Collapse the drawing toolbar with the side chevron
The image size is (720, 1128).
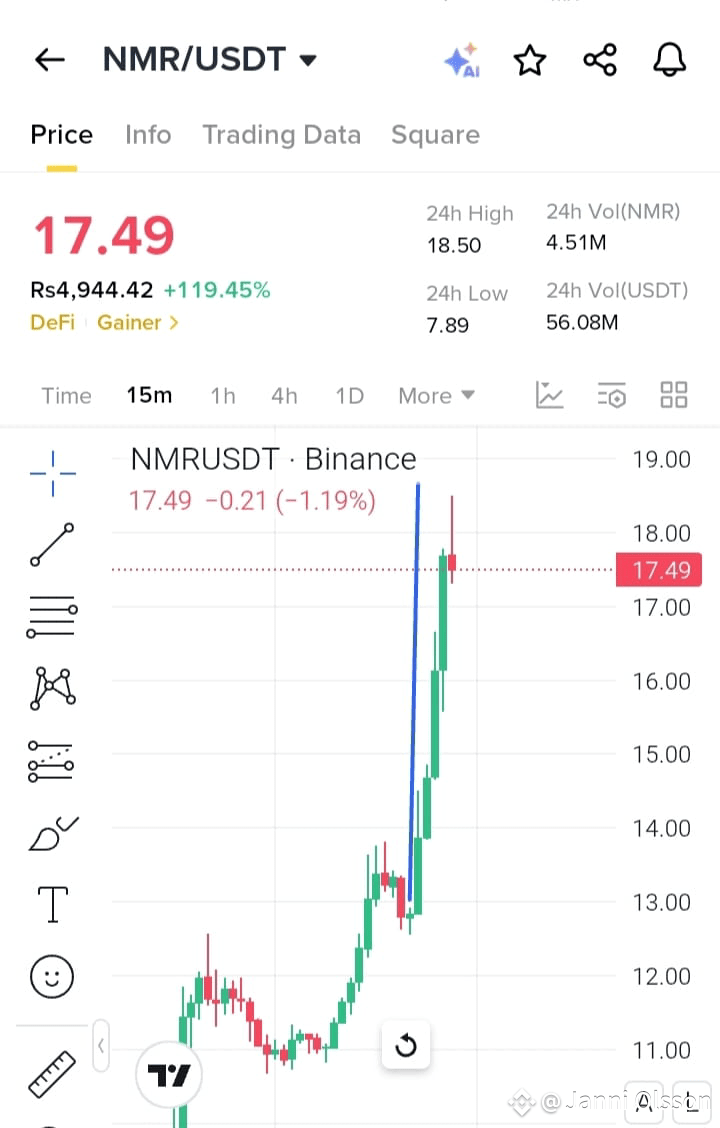(x=100, y=1046)
